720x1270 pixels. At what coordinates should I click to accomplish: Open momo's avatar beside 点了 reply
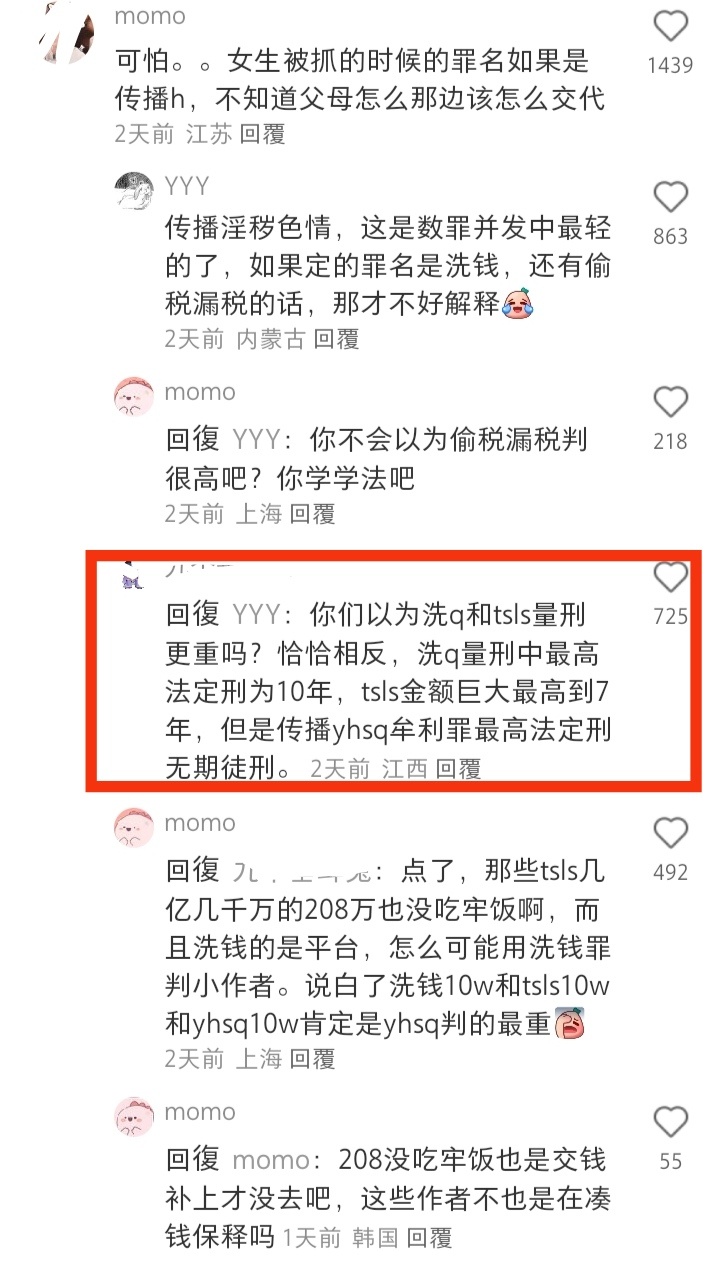(x=134, y=828)
